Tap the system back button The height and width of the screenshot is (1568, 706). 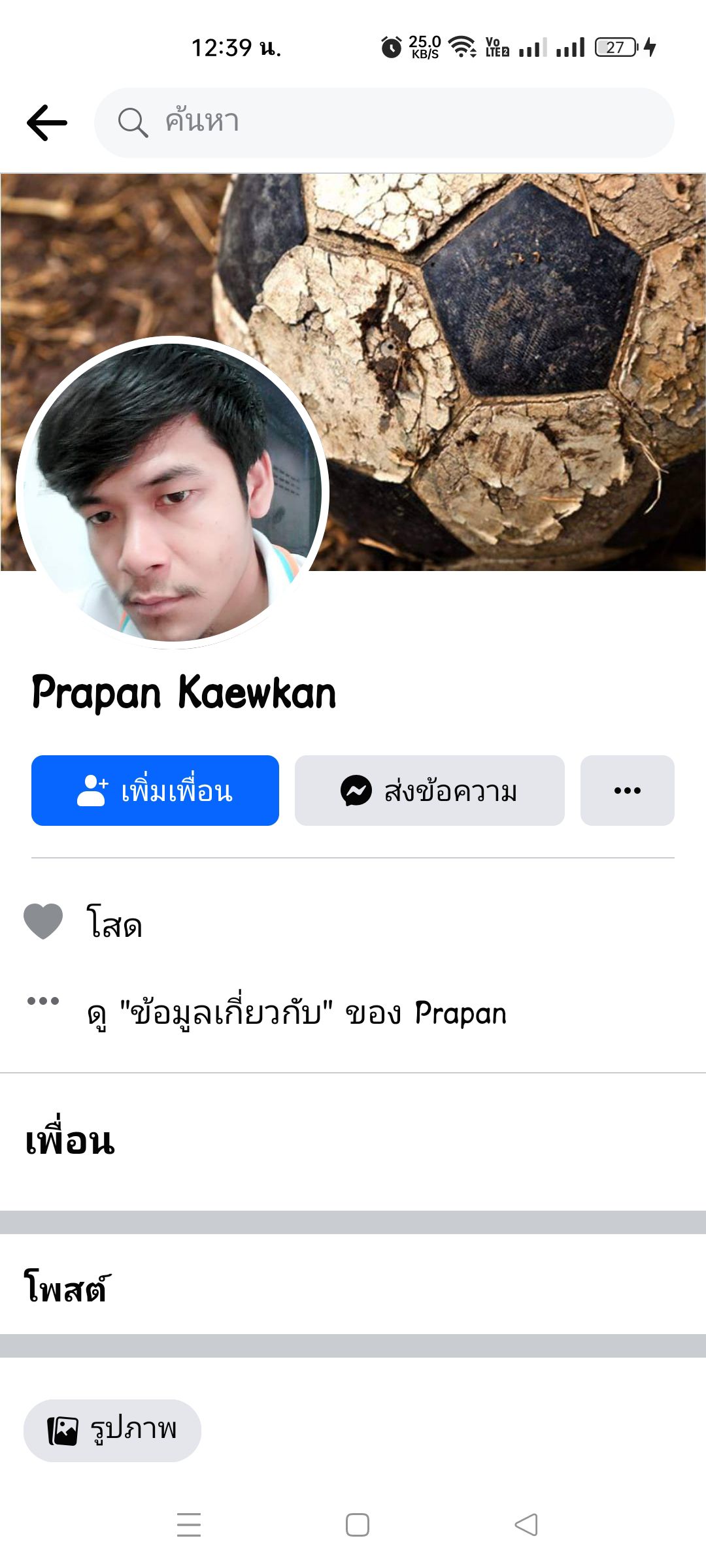pyautogui.click(x=526, y=1525)
